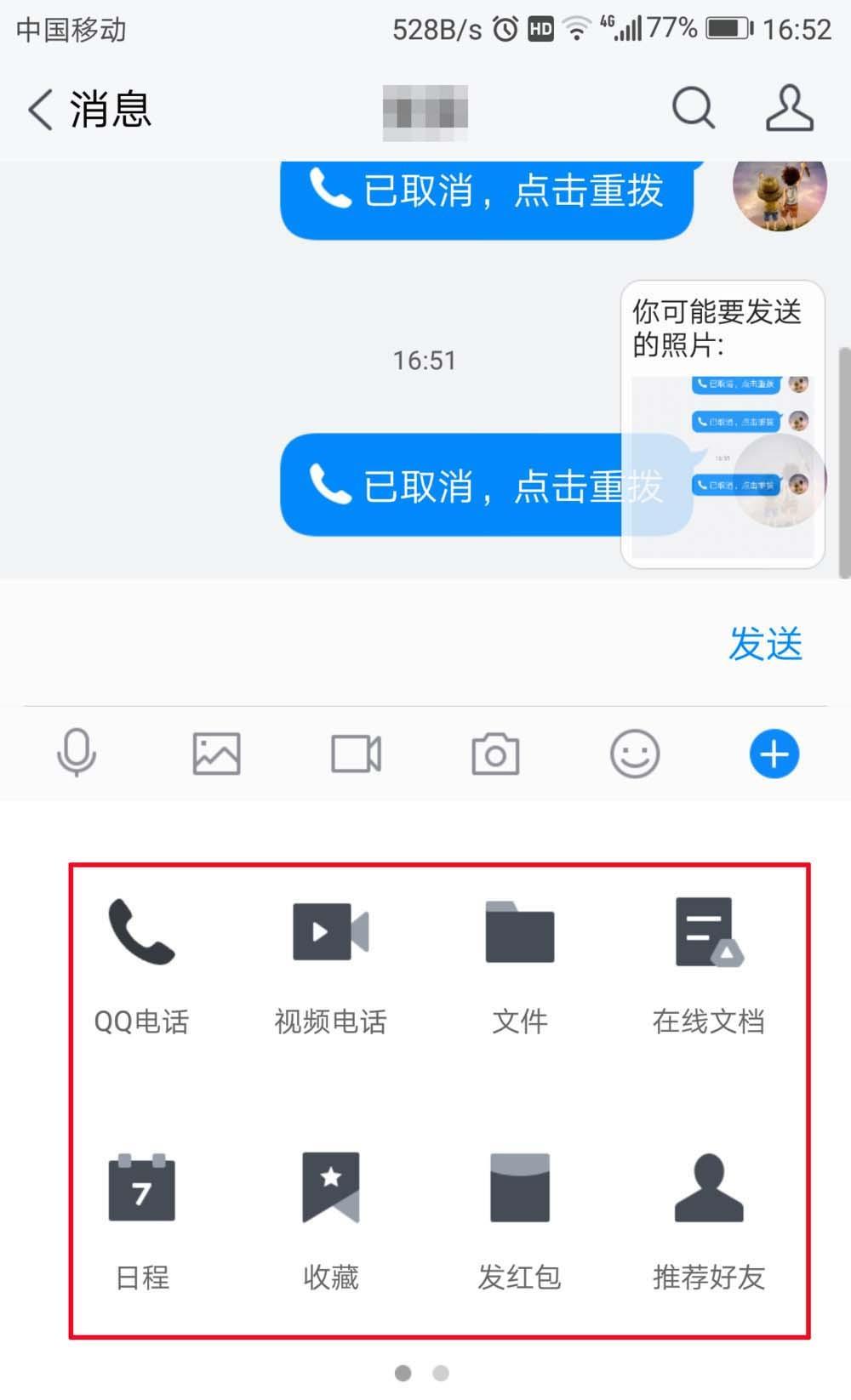Tap 发送 to send the suggested photo
The height and width of the screenshot is (1400, 851).
[x=764, y=645]
